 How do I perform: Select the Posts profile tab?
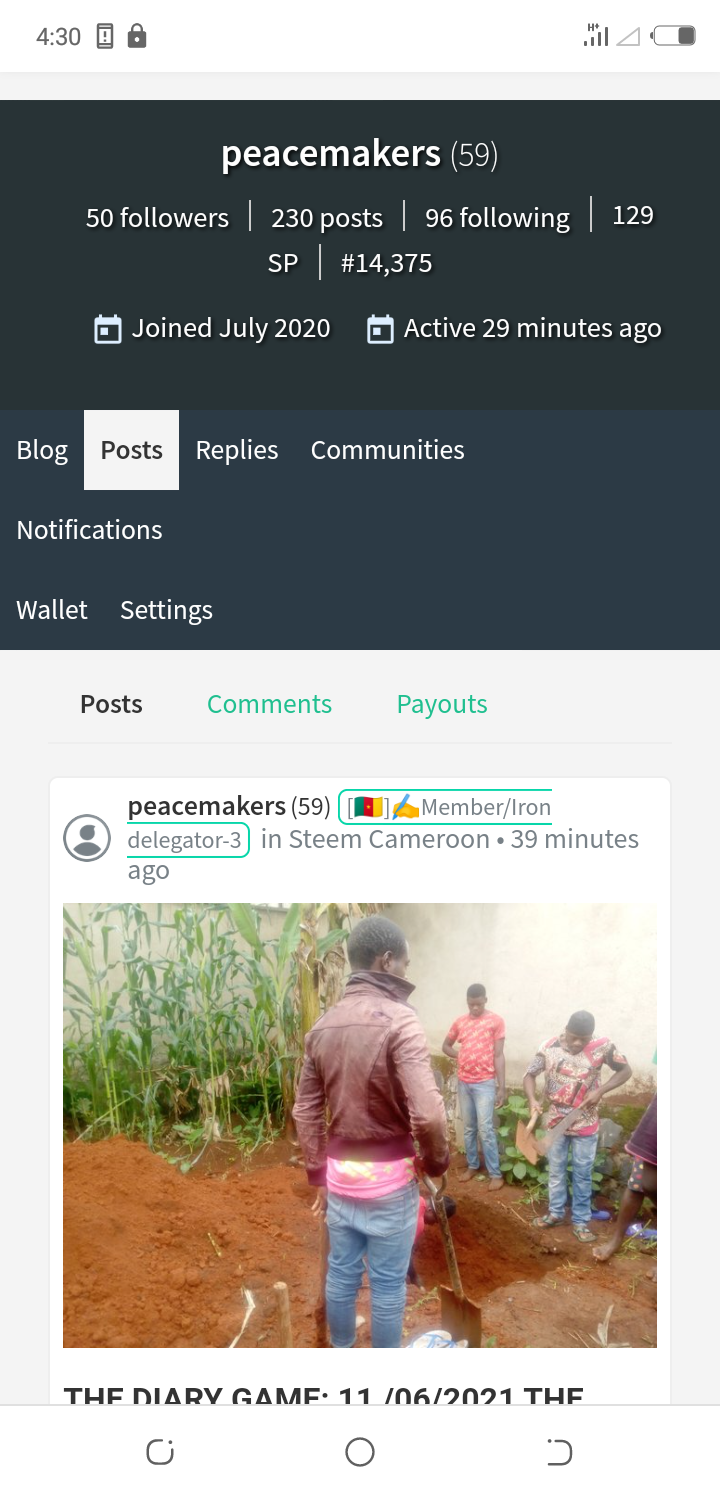coord(131,450)
